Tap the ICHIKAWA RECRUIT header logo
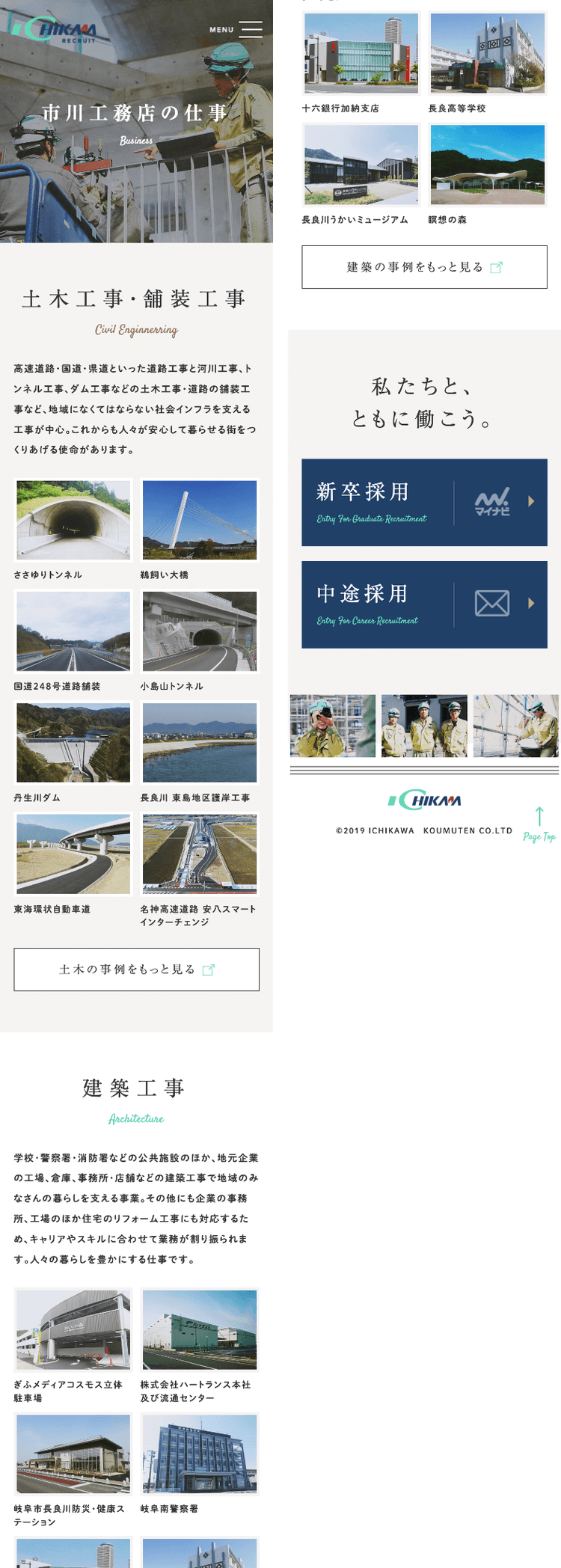The image size is (561, 1568). coord(52,29)
